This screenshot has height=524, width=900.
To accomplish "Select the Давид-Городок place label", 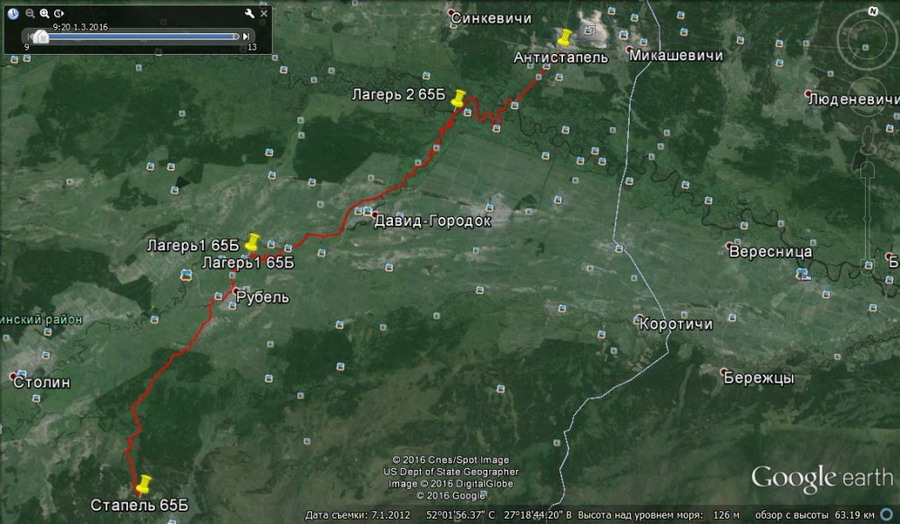I will [432, 221].
